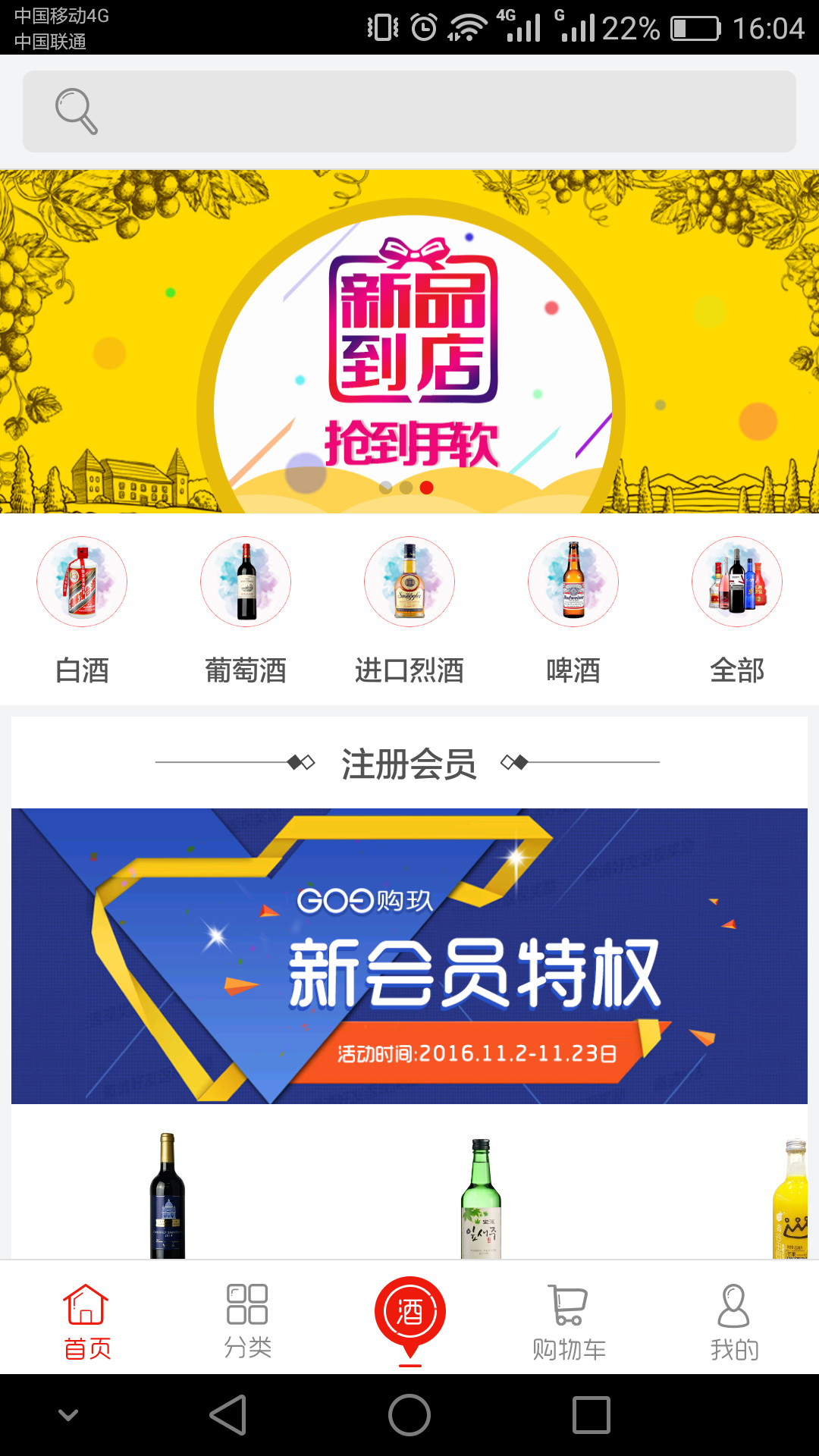Switch to the 分类 tab
Image resolution: width=819 pixels, height=1456 pixels.
pos(247,1319)
